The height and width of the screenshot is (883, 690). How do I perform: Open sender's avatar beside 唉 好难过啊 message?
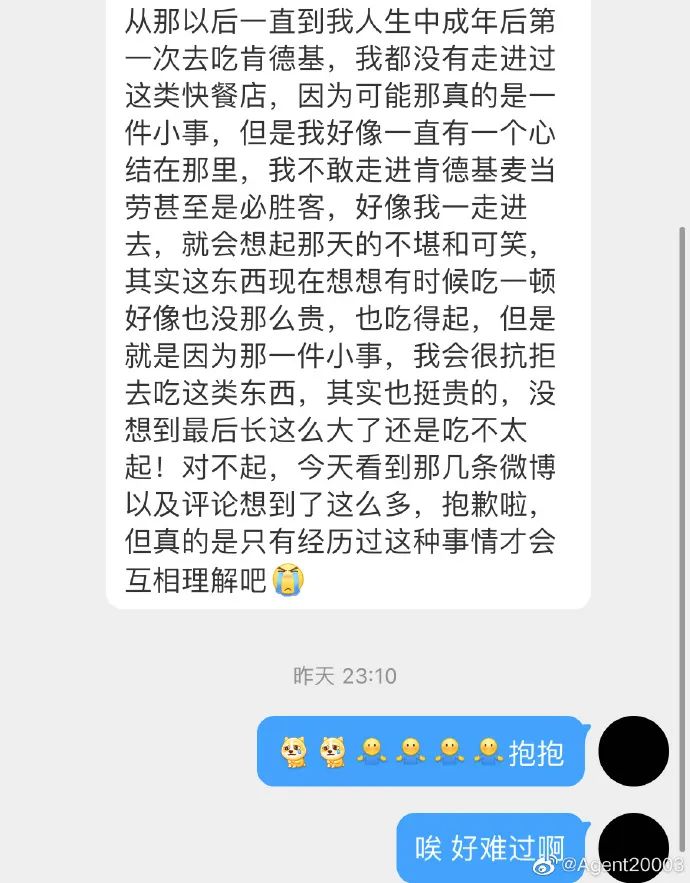(x=633, y=843)
